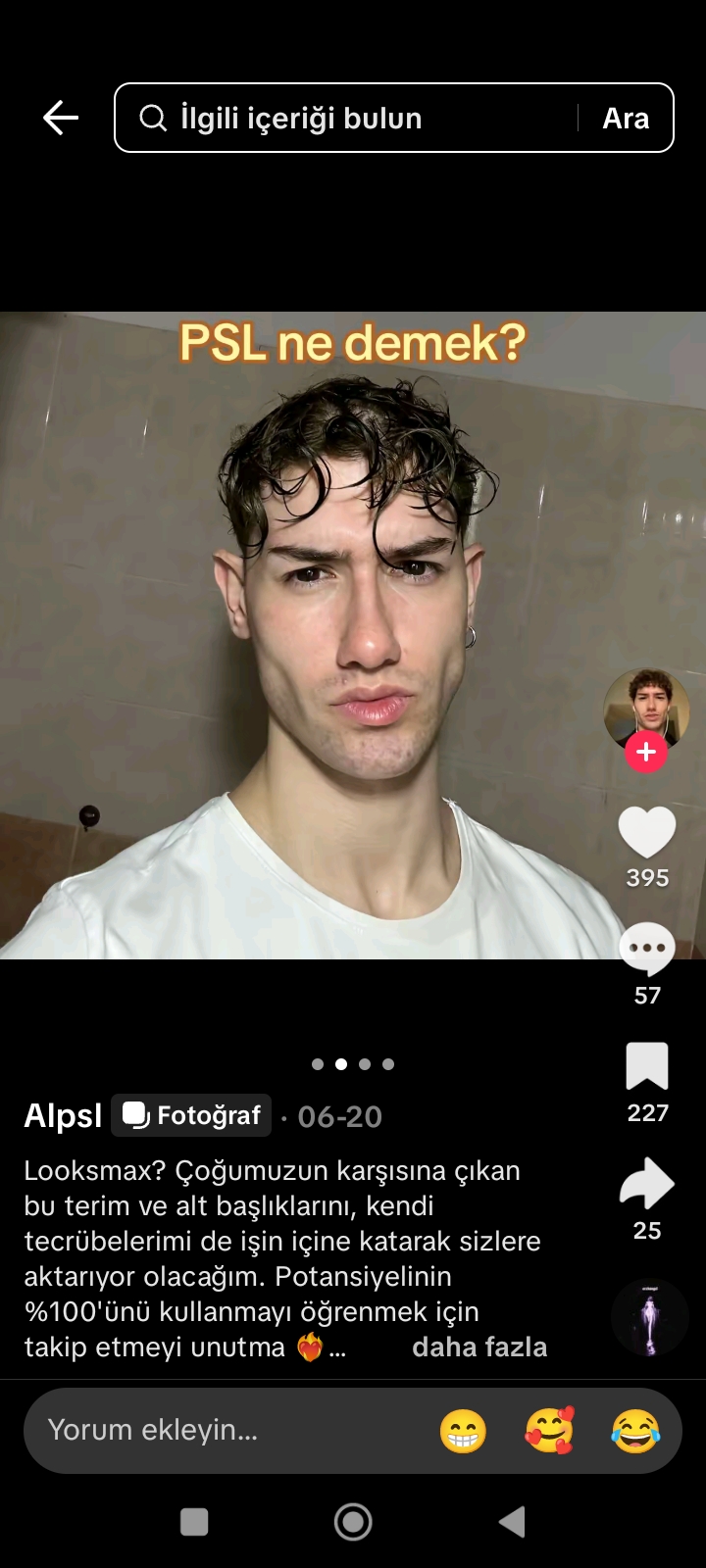Image resolution: width=706 pixels, height=1568 pixels.
Task: Open Alpsl's profile from username
Action: pyautogui.click(x=63, y=1115)
